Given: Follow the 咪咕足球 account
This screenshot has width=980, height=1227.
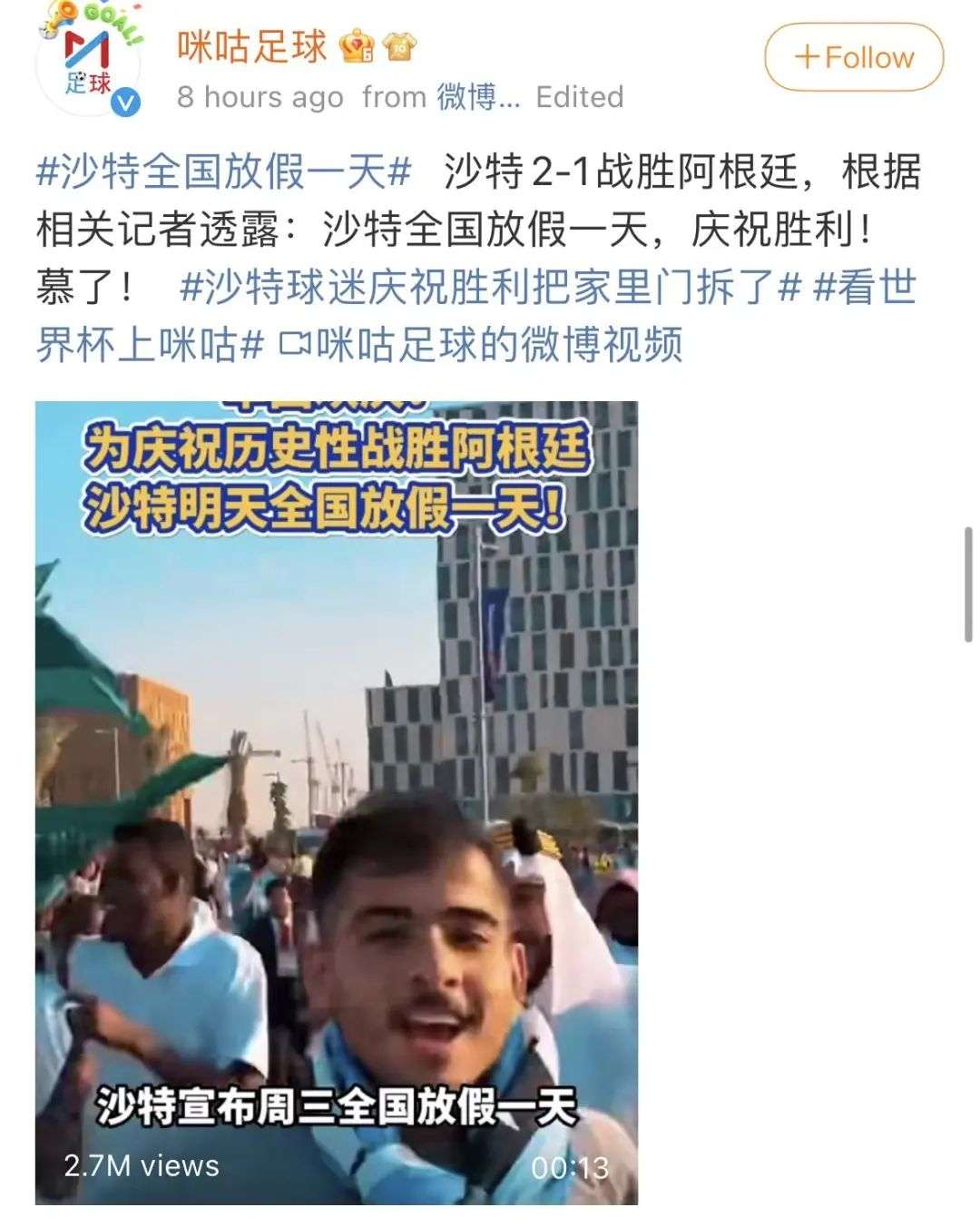Looking at the screenshot, I should pos(853,57).
